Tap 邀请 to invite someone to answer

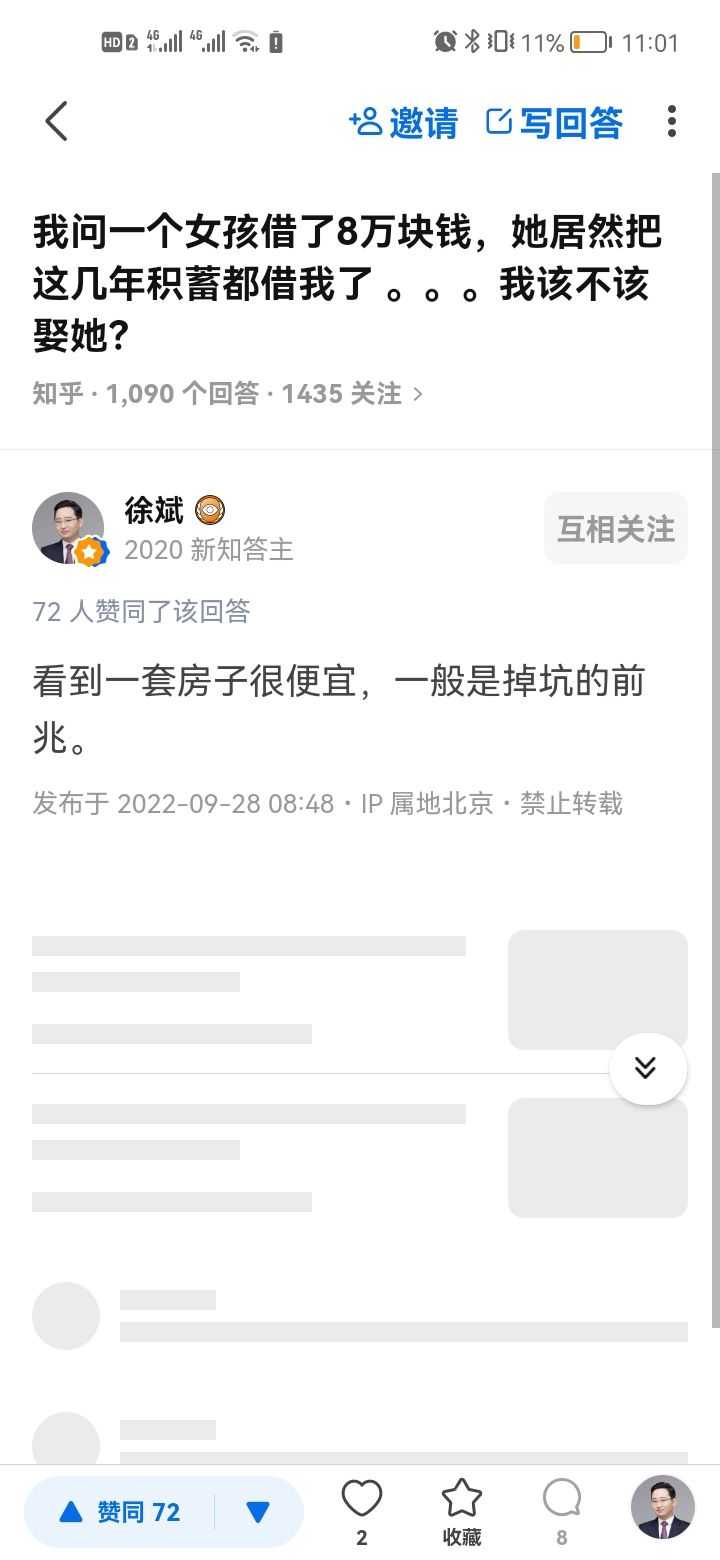404,122
